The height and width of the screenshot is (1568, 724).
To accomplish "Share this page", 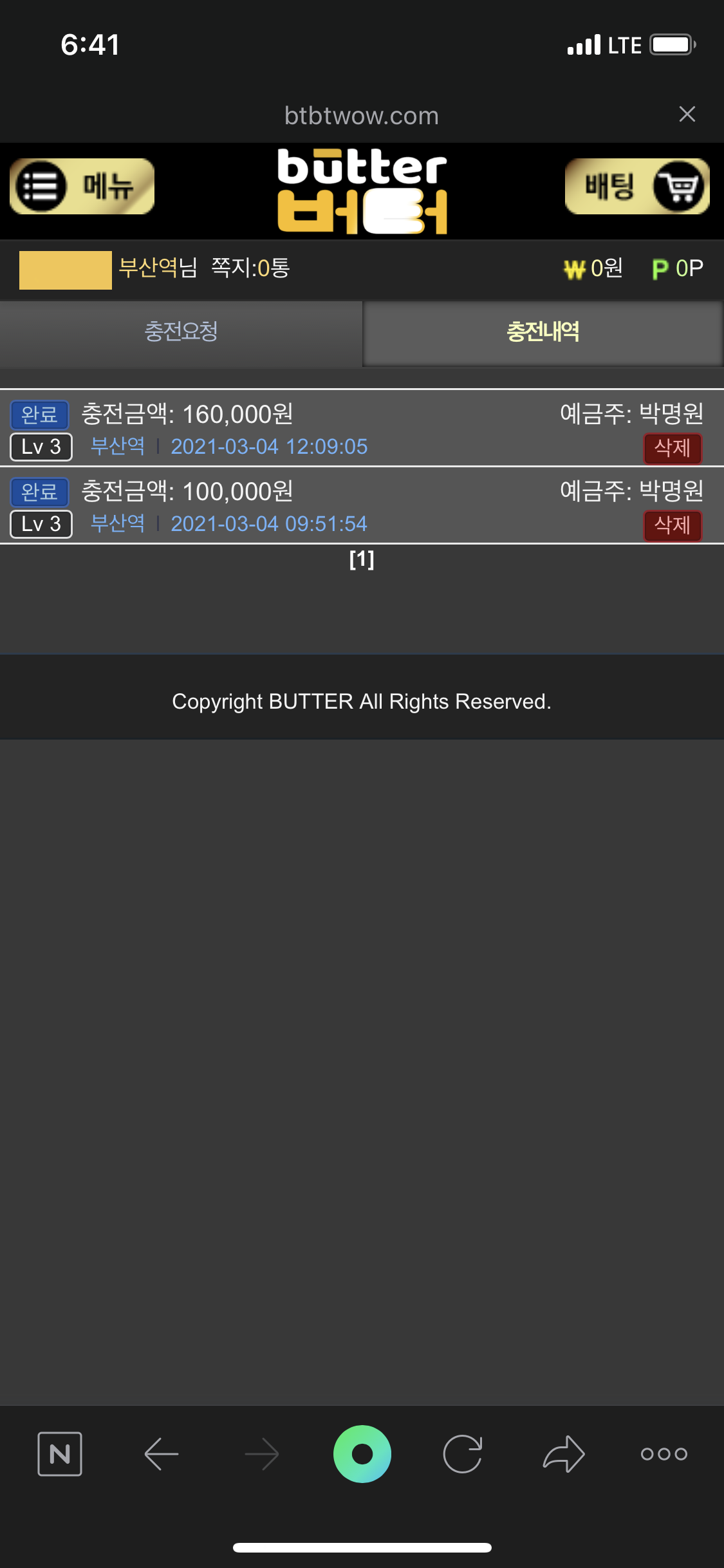I will coord(564,1454).
